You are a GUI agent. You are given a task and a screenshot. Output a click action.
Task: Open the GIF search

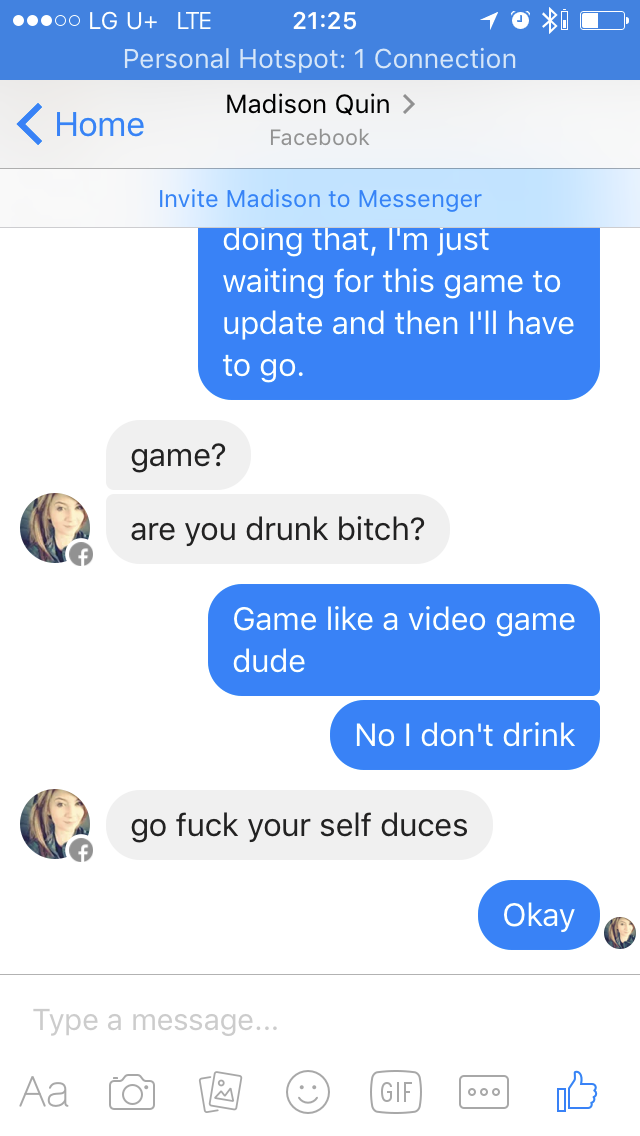[x=395, y=1091]
